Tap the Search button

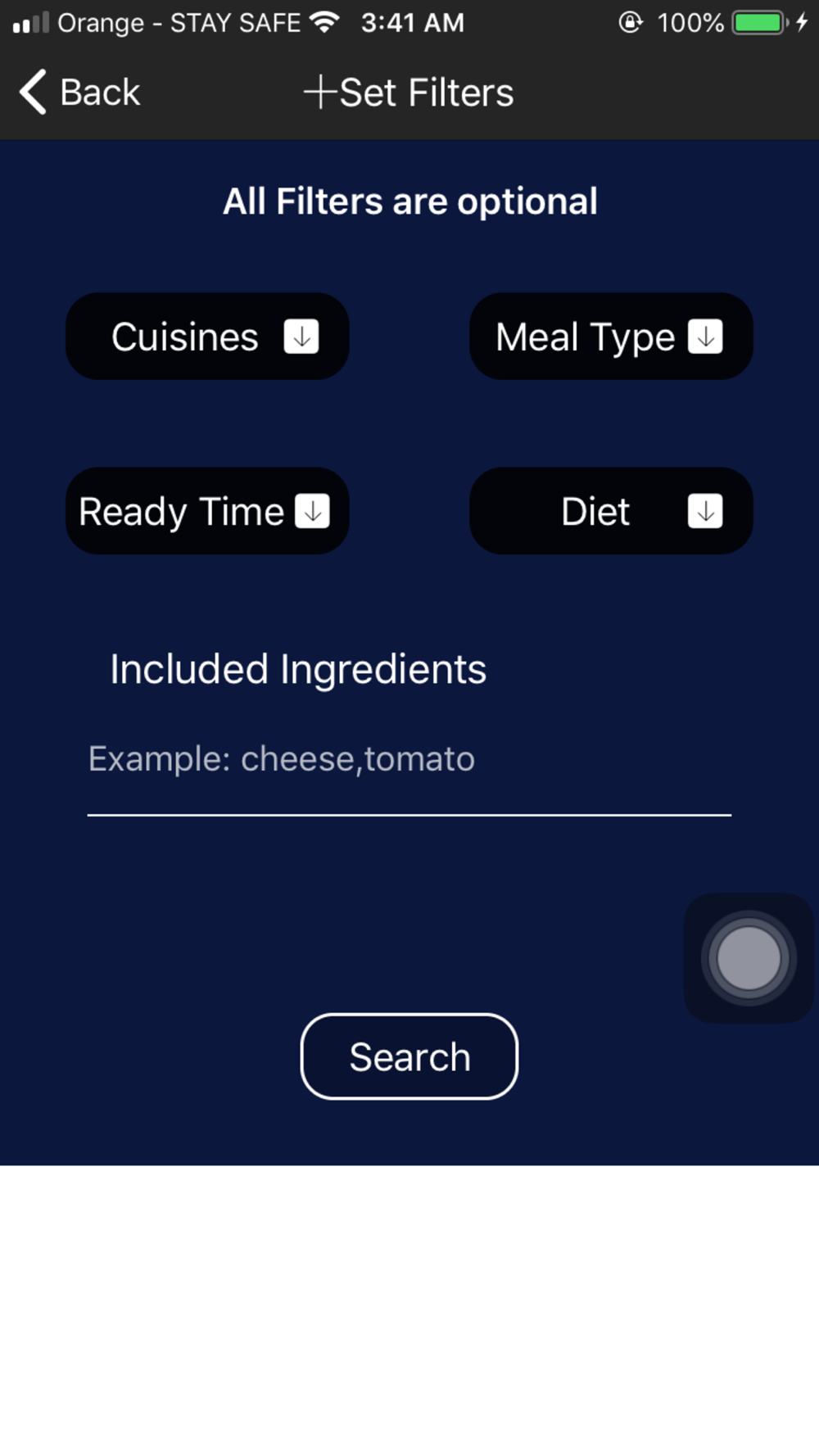409,1056
